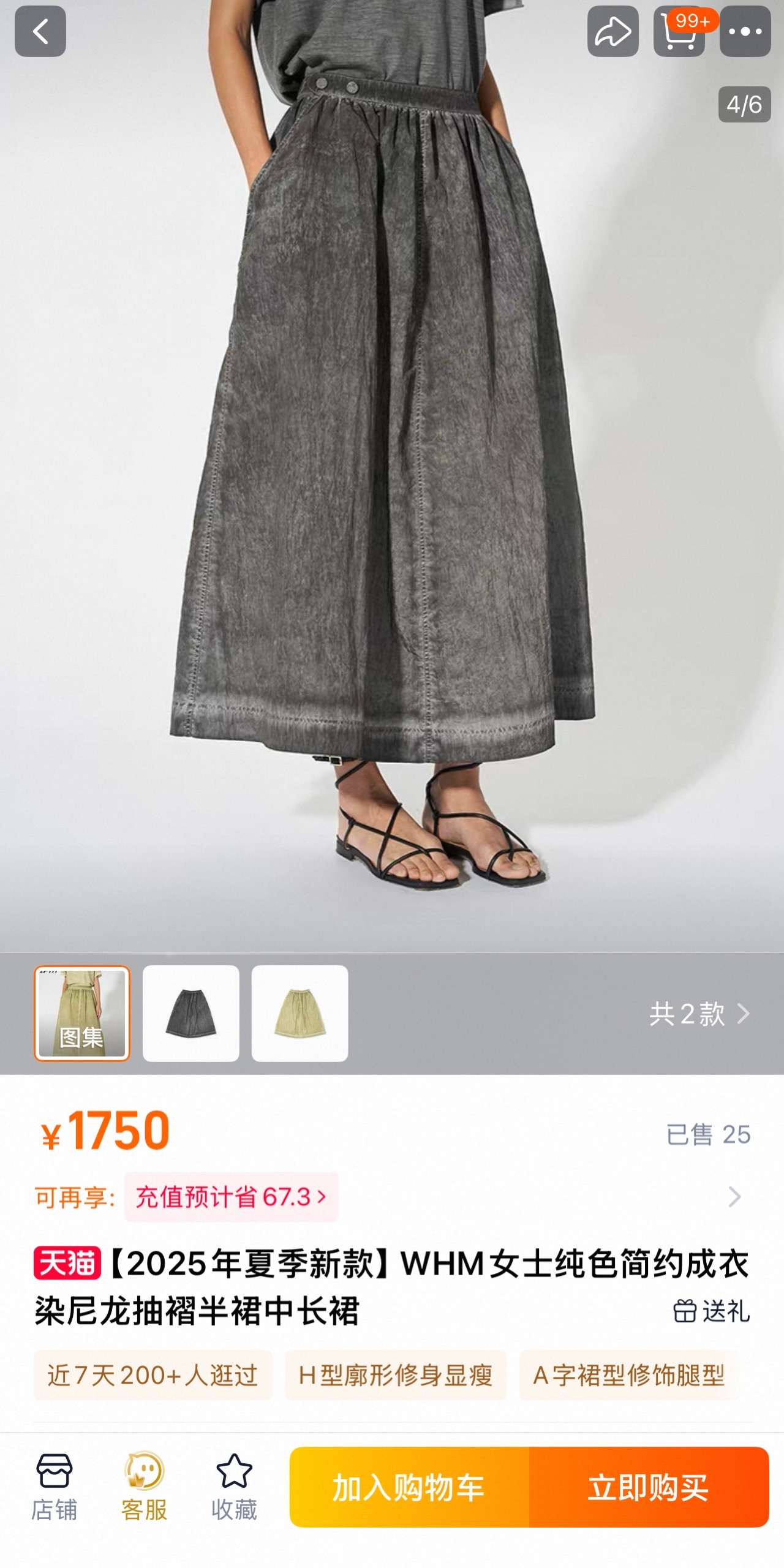
Task: Select the yellow-green skirt variant
Action: 300,1013
